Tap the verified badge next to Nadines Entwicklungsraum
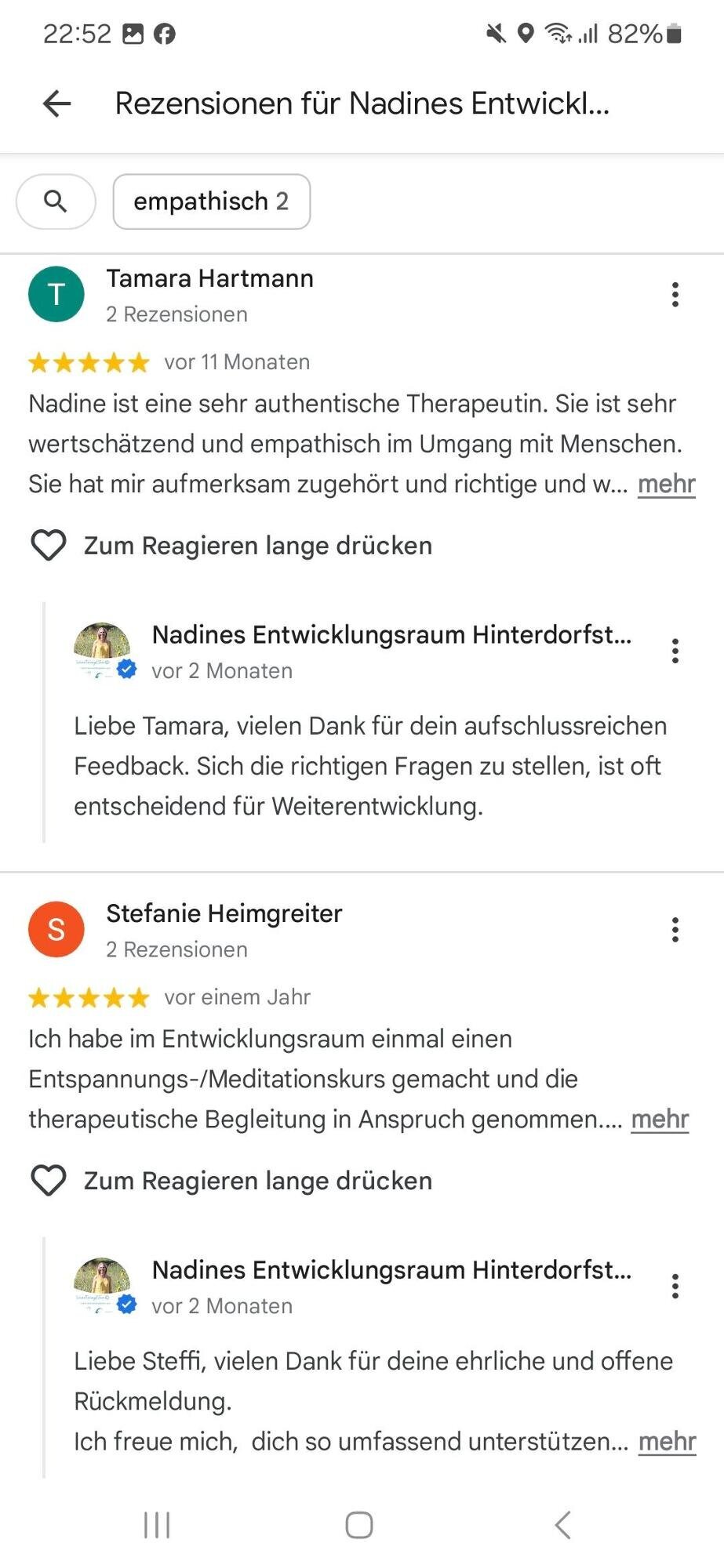The height and width of the screenshot is (1568, 724). point(126,670)
